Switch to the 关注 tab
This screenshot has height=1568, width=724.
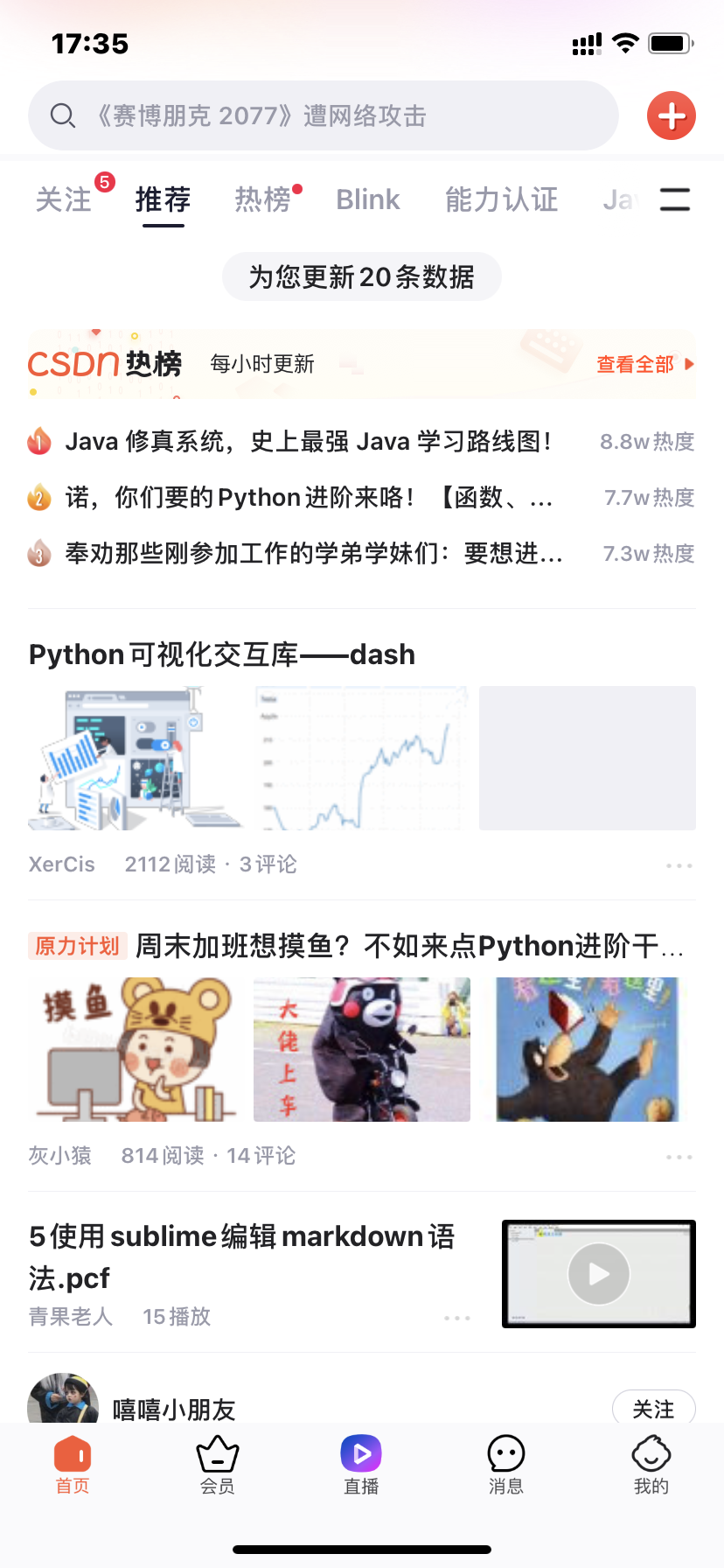64,199
